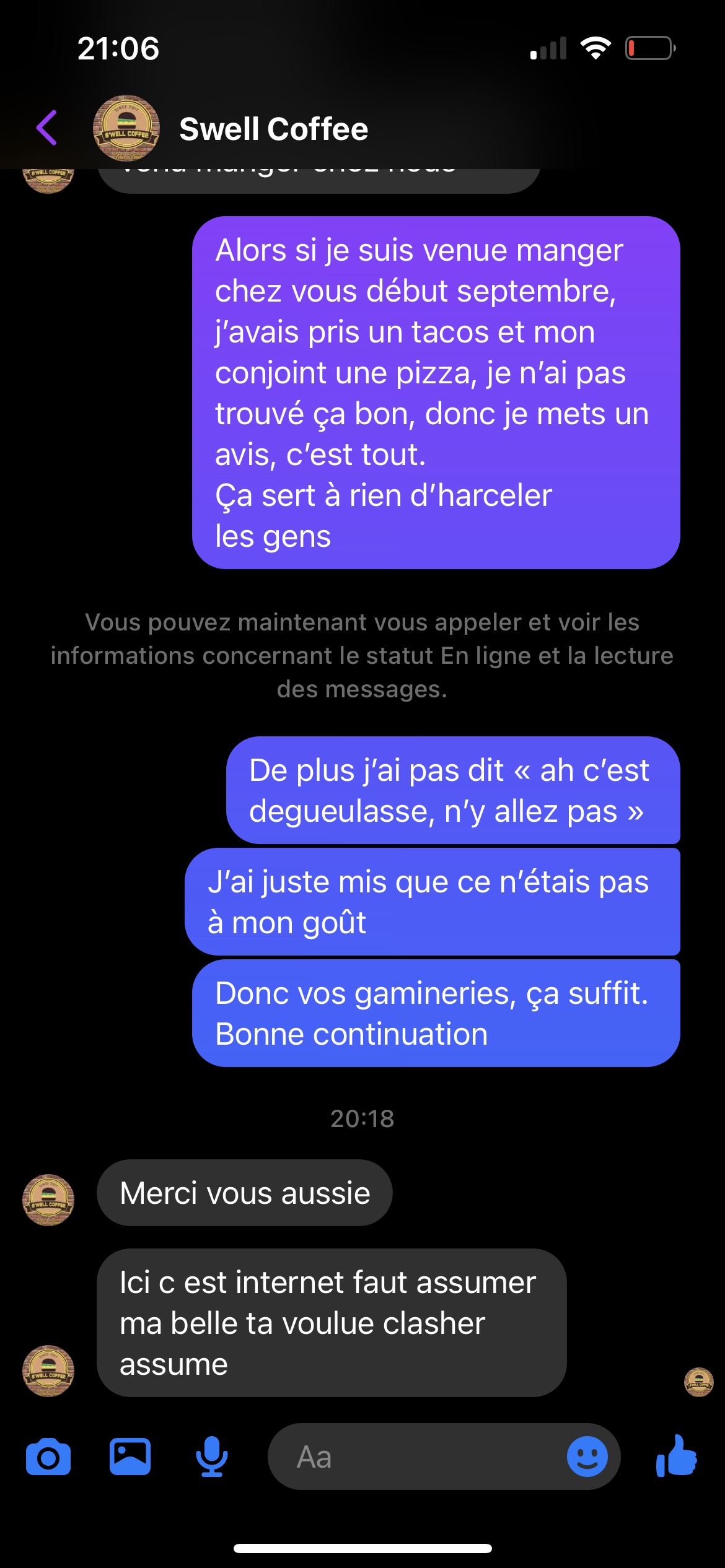Open the camera to take a photo
This screenshot has height=1568, width=725.
click(x=48, y=1457)
